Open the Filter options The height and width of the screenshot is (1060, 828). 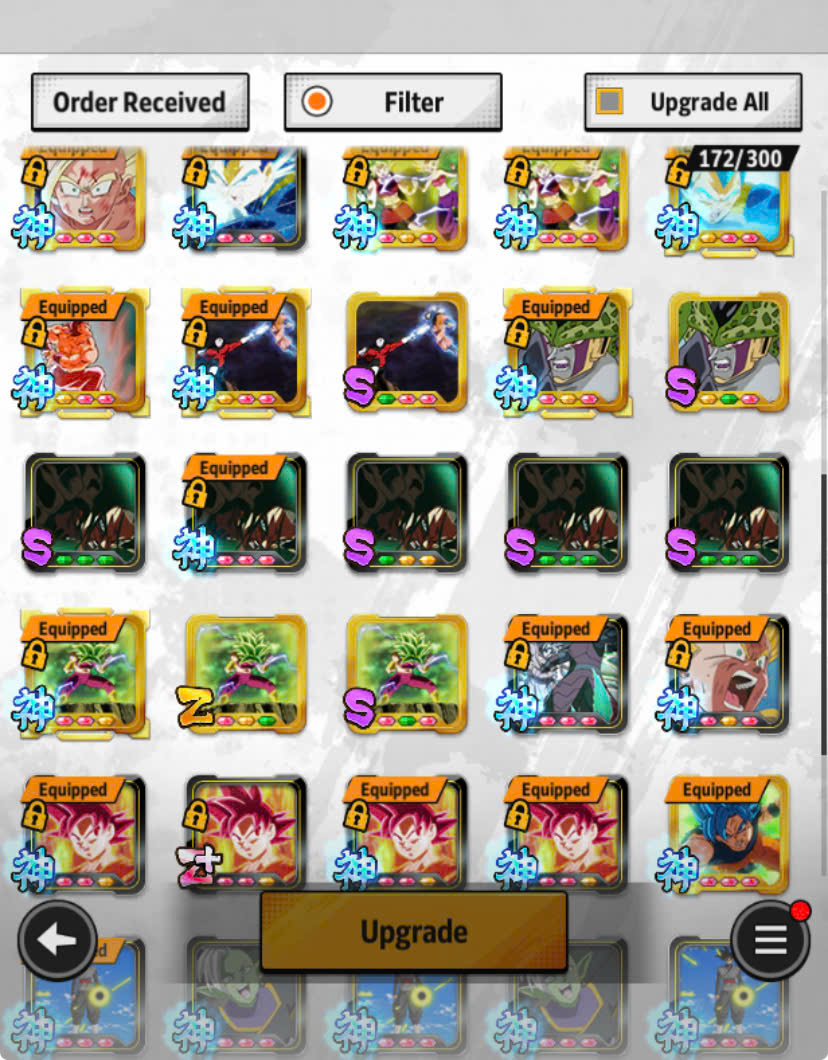click(393, 102)
